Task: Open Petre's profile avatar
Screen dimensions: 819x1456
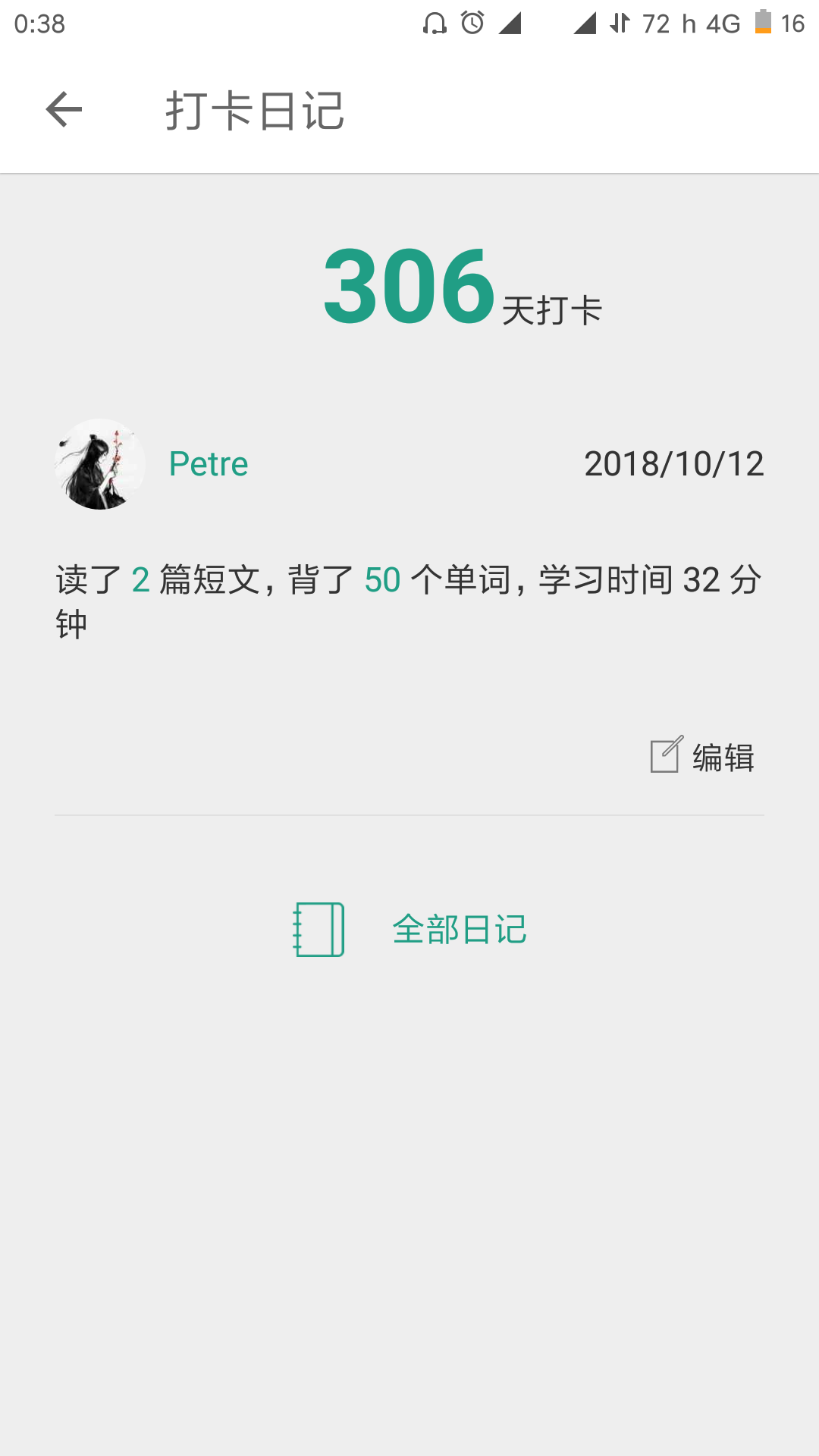Action: (x=99, y=464)
